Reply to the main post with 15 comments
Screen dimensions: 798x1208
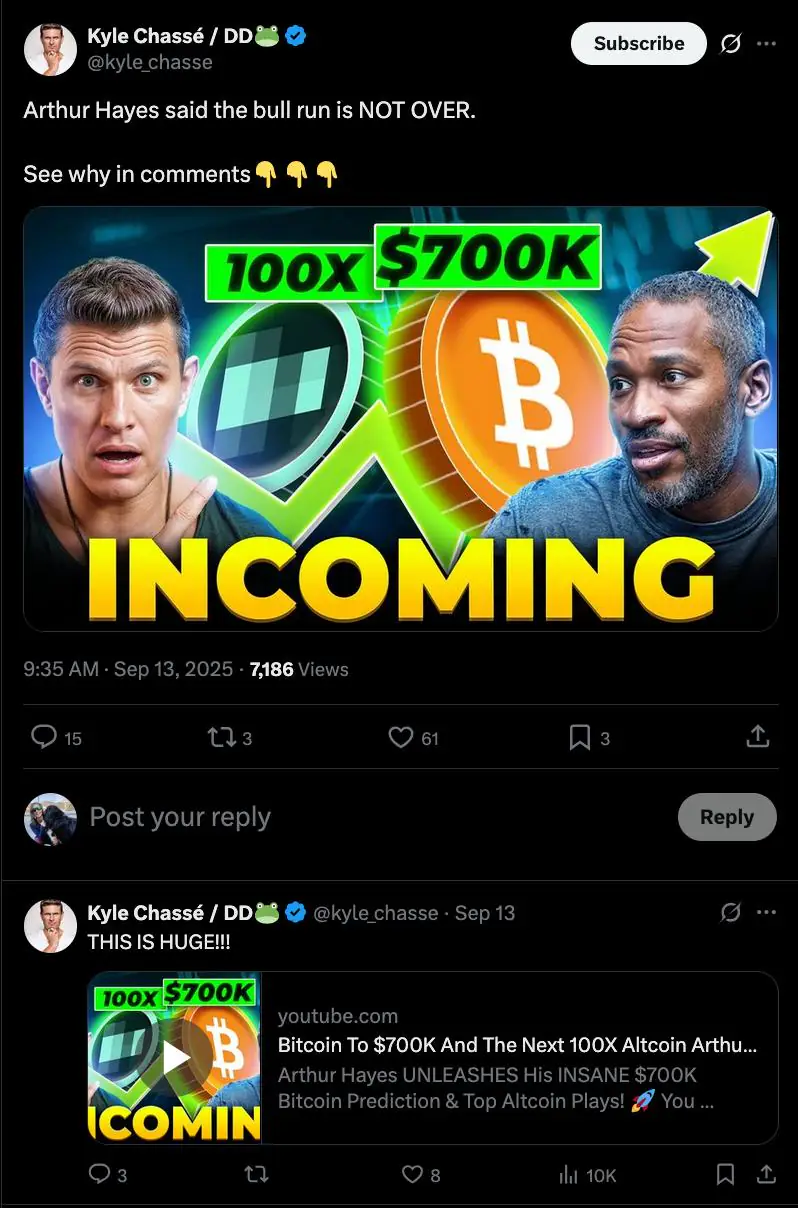pos(45,738)
